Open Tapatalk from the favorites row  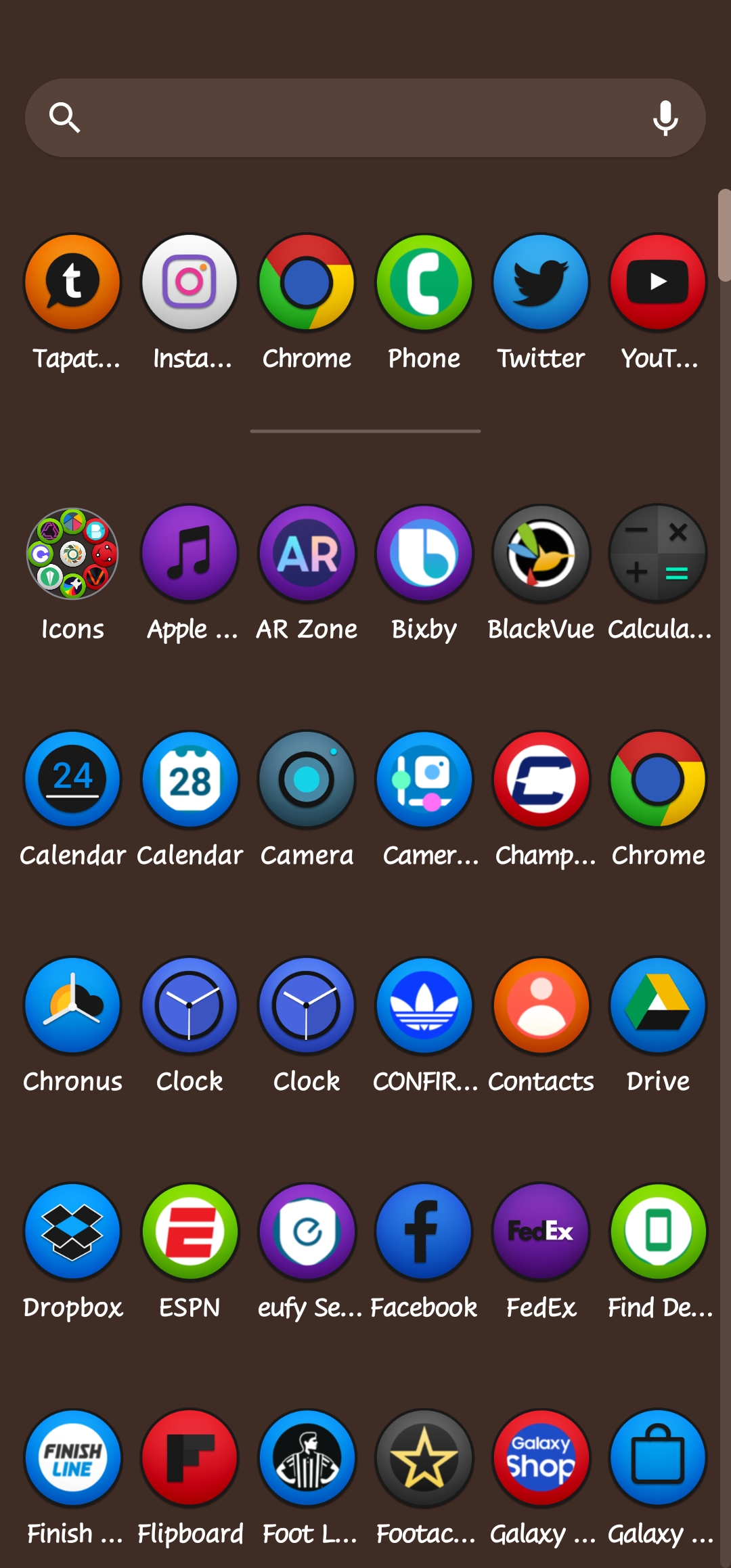pos(72,283)
